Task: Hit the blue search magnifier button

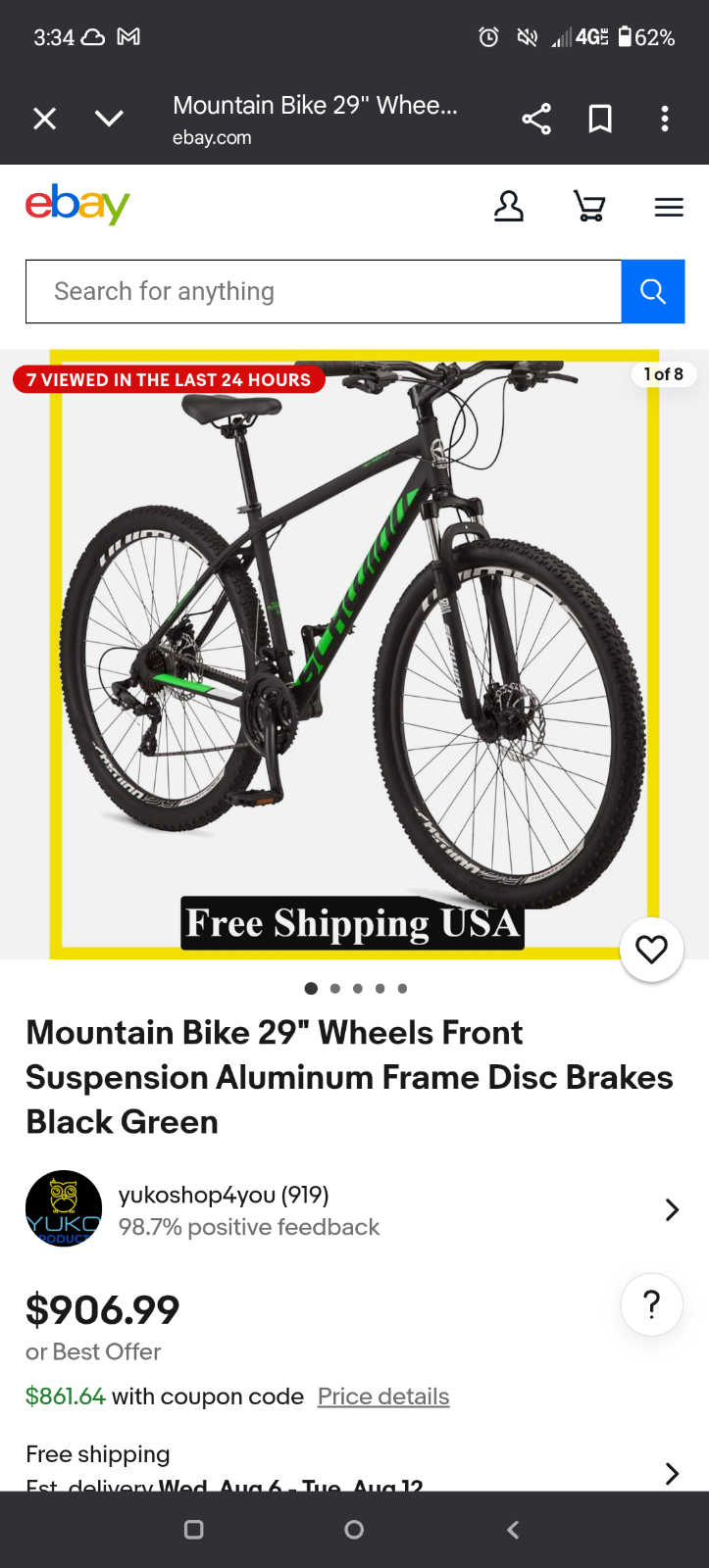Action: (x=653, y=291)
